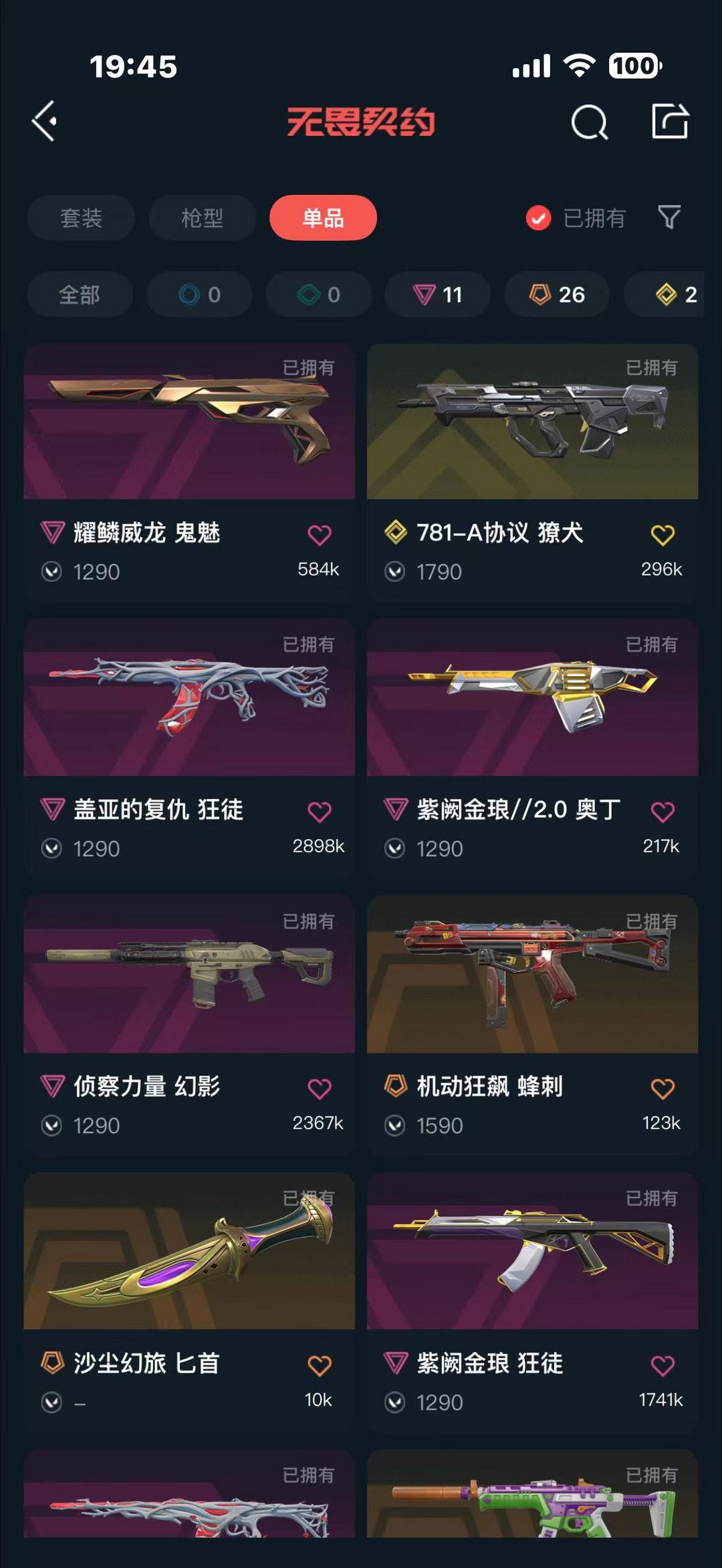Image resolution: width=722 pixels, height=1568 pixels.
Task: Switch to the 套装 tab
Action: point(81,218)
